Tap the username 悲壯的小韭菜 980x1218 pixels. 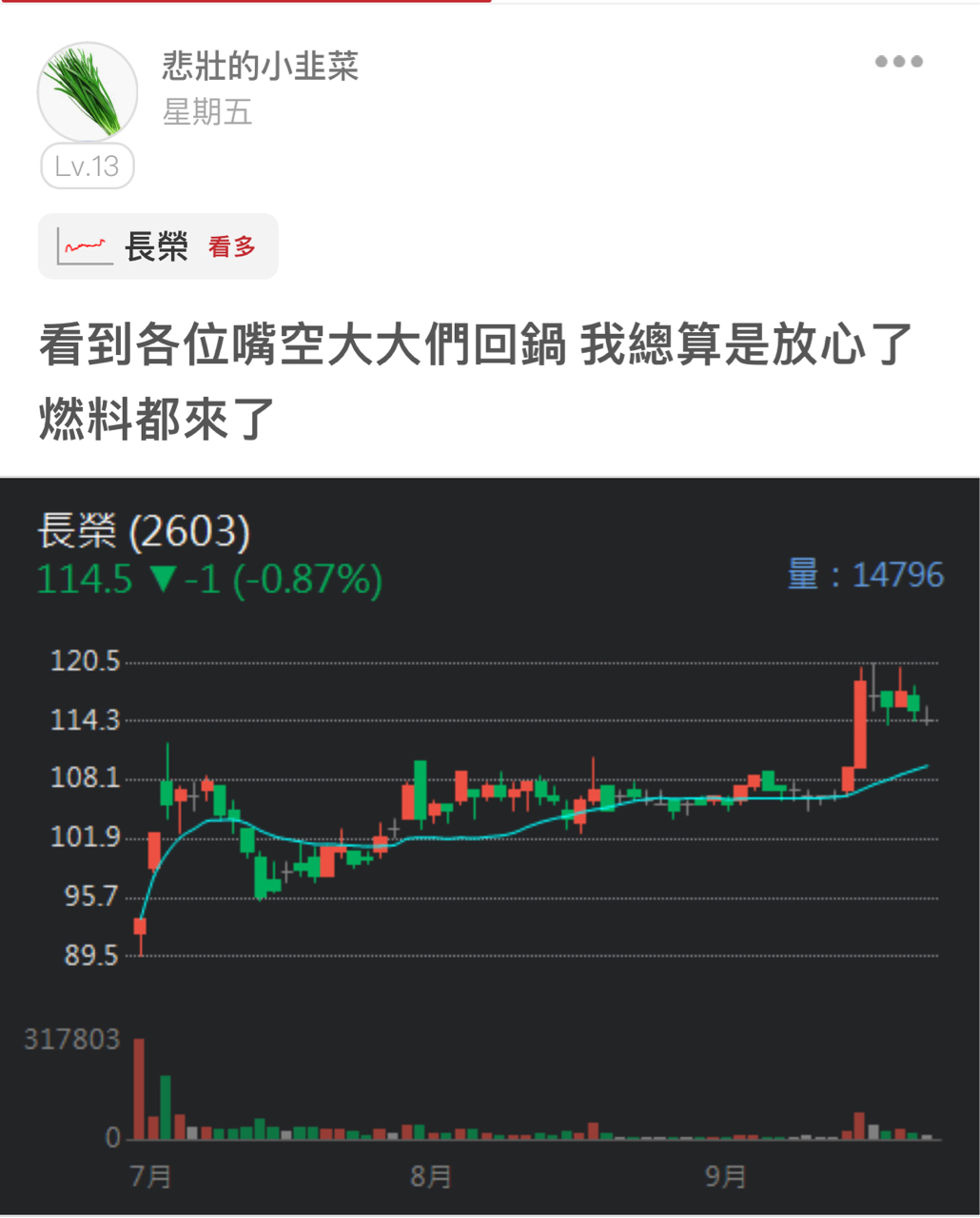(x=260, y=67)
